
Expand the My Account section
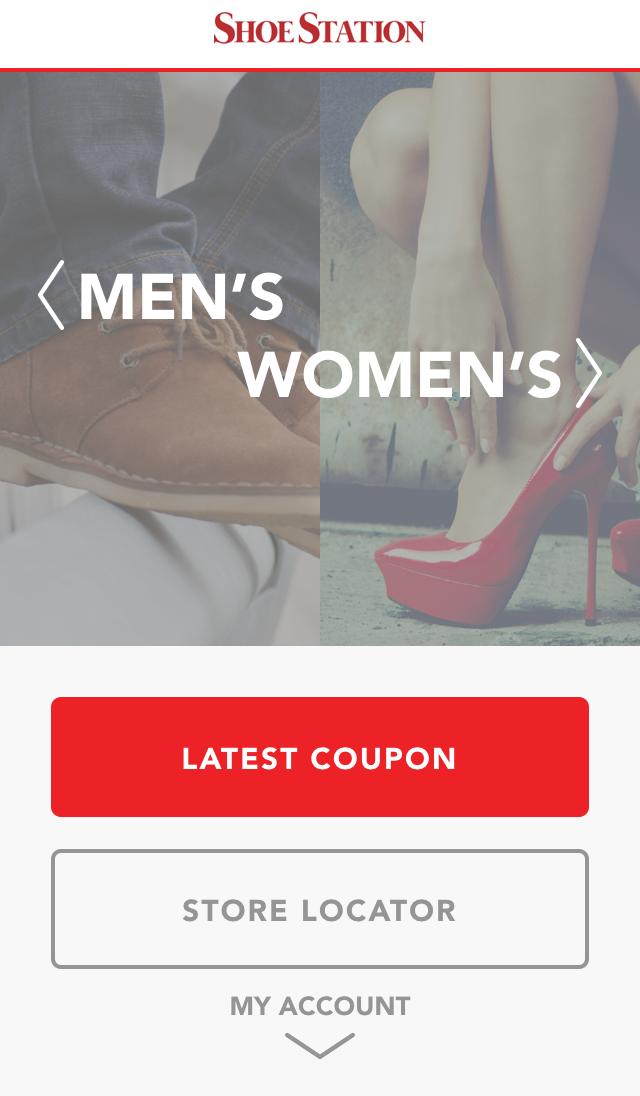tap(320, 1022)
